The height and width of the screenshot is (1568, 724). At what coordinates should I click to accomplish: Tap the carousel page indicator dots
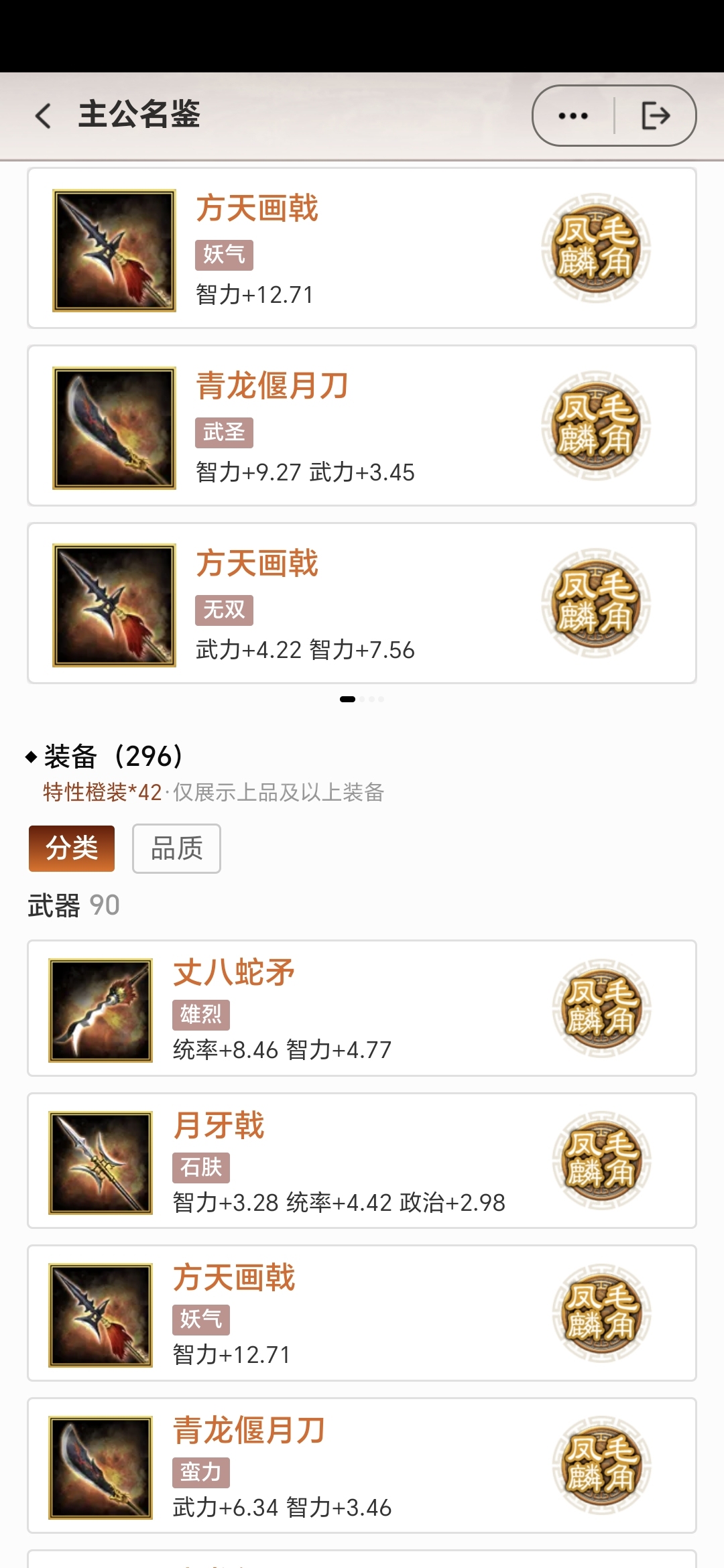pos(362,699)
